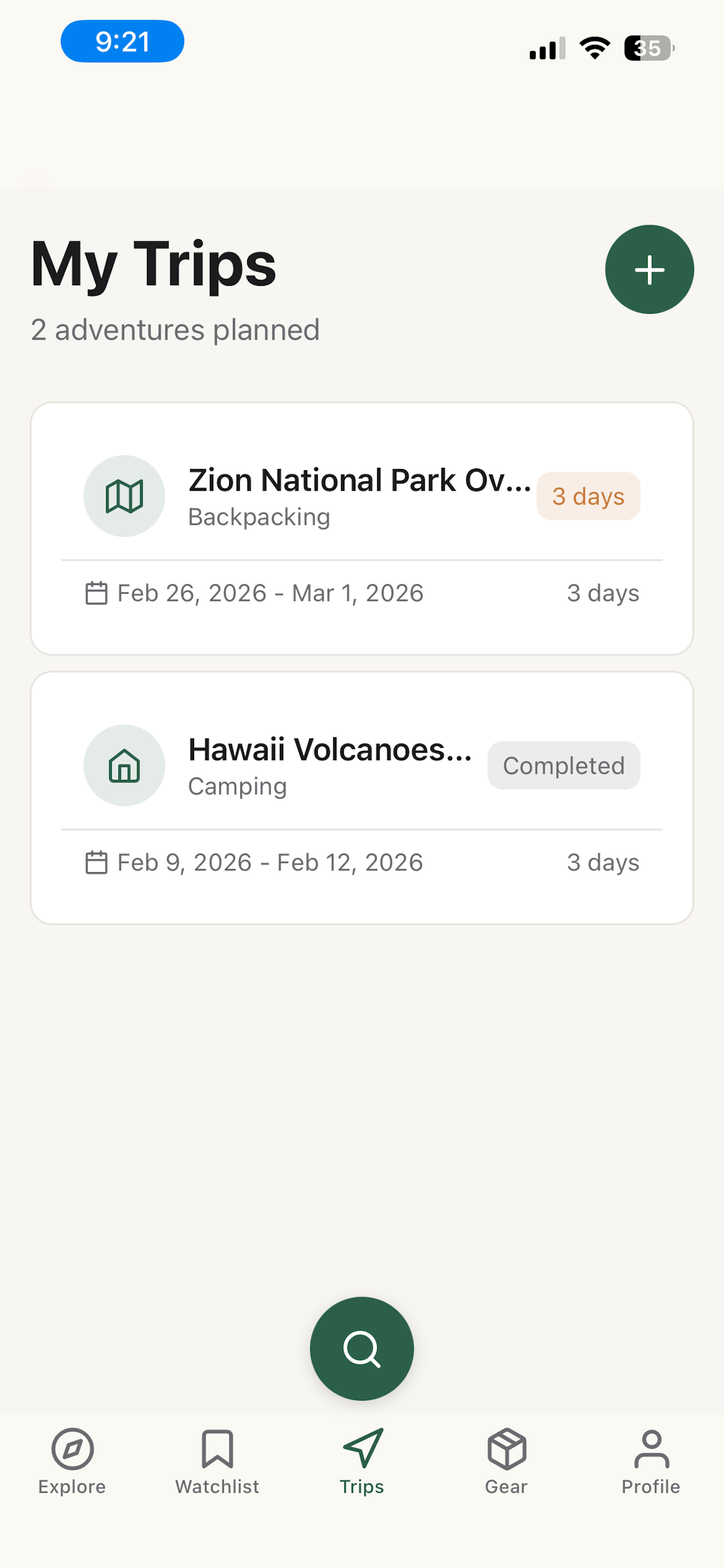Tap the orange 3 days badge

[588, 496]
